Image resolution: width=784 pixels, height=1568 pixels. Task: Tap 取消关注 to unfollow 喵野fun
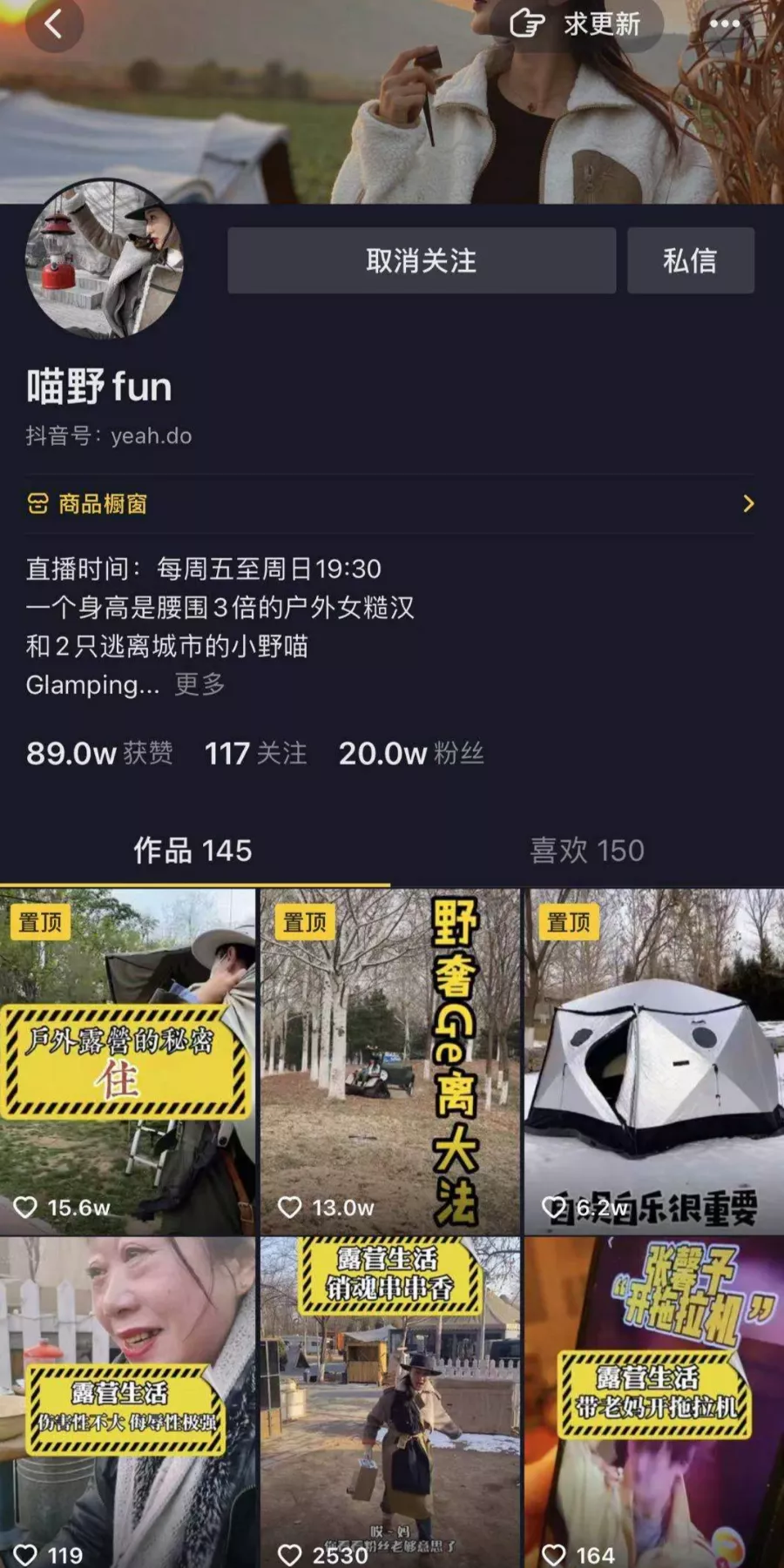(x=422, y=260)
